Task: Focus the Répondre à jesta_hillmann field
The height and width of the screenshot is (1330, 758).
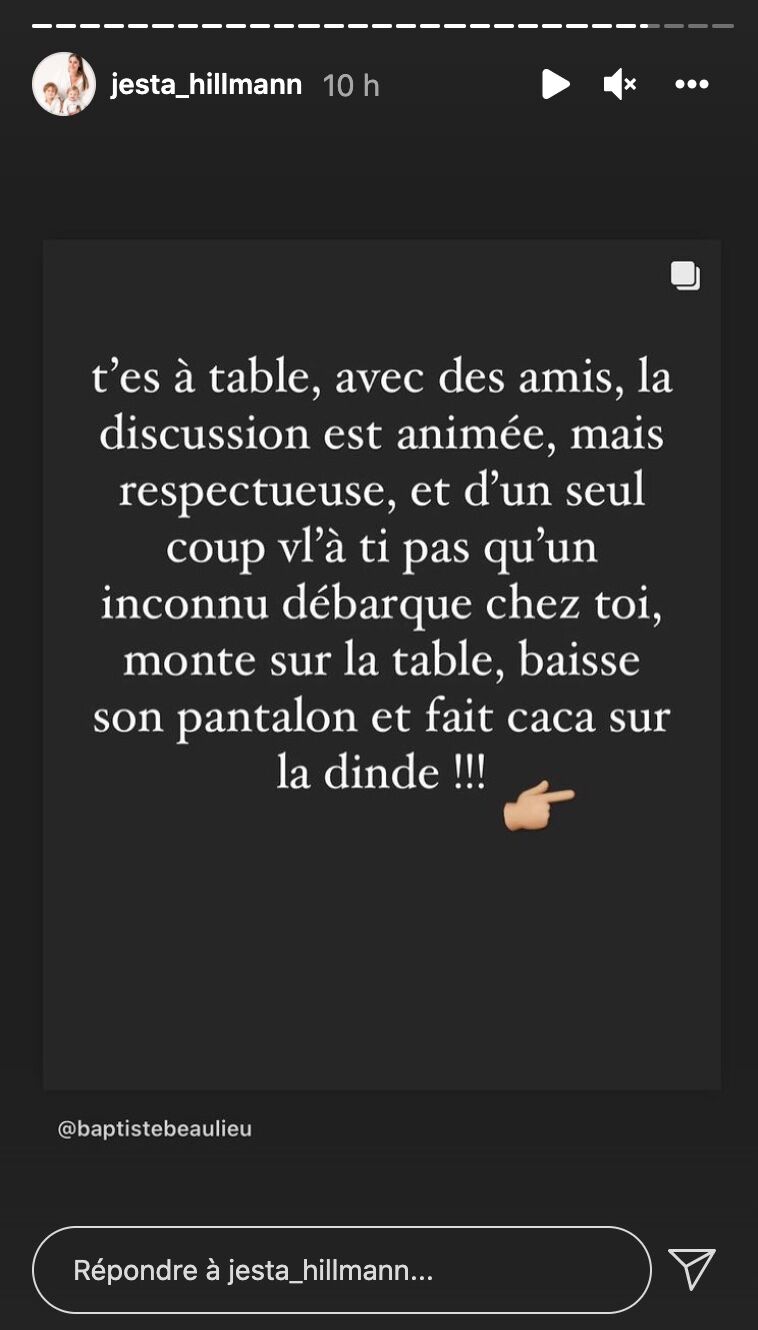Action: tap(341, 1270)
